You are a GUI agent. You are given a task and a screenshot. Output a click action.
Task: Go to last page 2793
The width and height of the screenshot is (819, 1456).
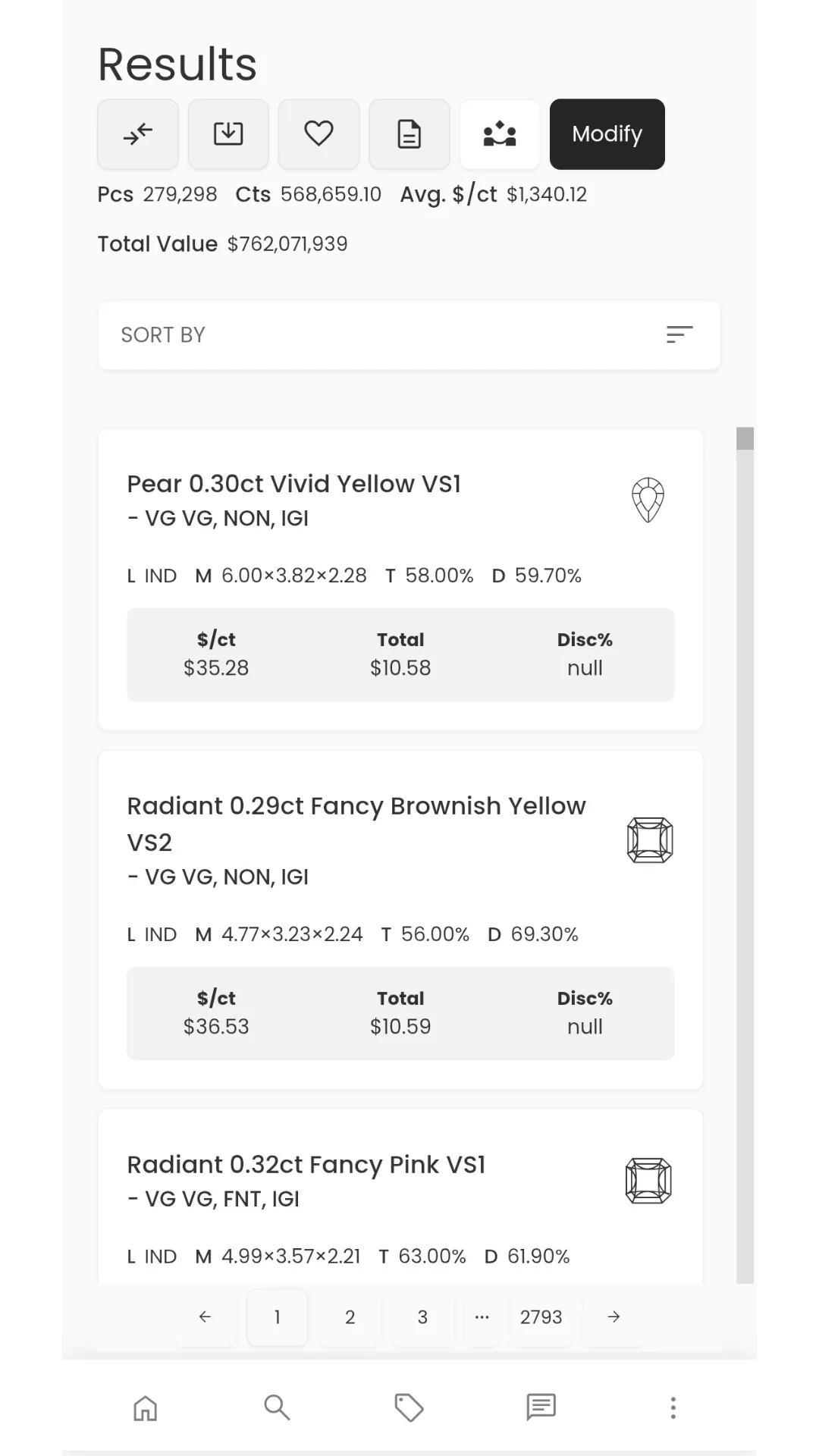(x=541, y=1317)
